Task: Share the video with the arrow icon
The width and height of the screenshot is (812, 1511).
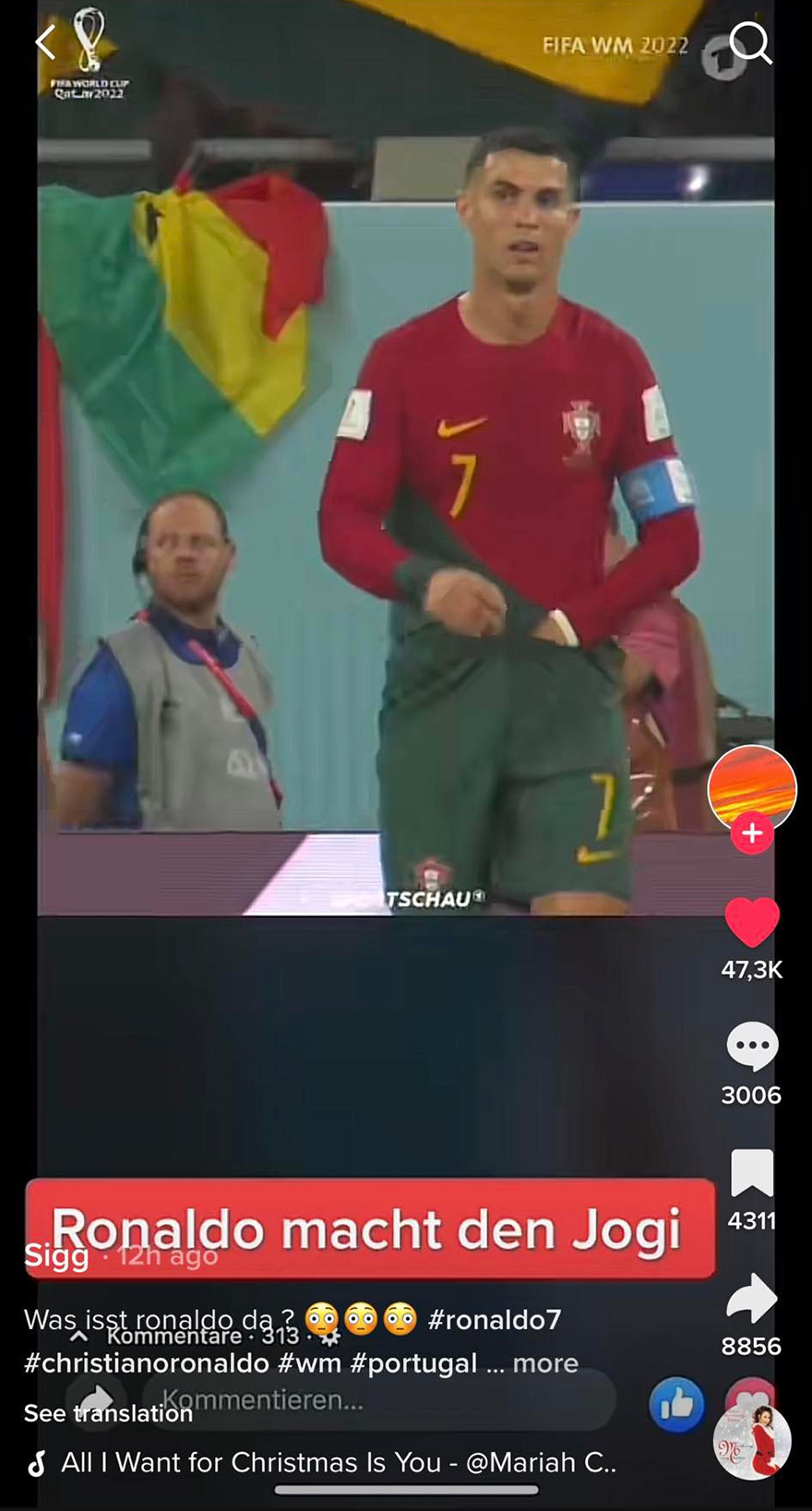Action: [x=752, y=1299]
